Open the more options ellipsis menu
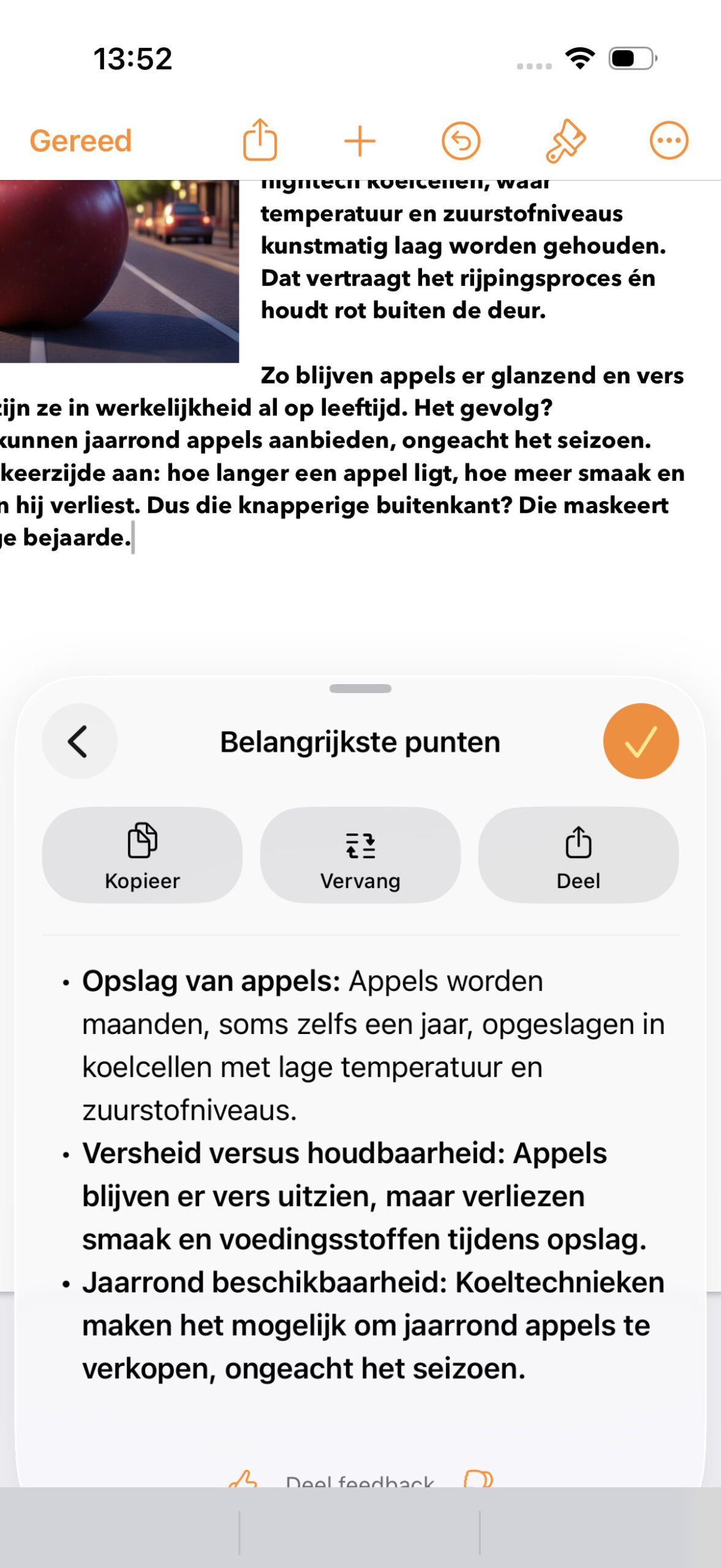Image resolution: width=721 pixels, height=1568 pixels. [668, 141]
